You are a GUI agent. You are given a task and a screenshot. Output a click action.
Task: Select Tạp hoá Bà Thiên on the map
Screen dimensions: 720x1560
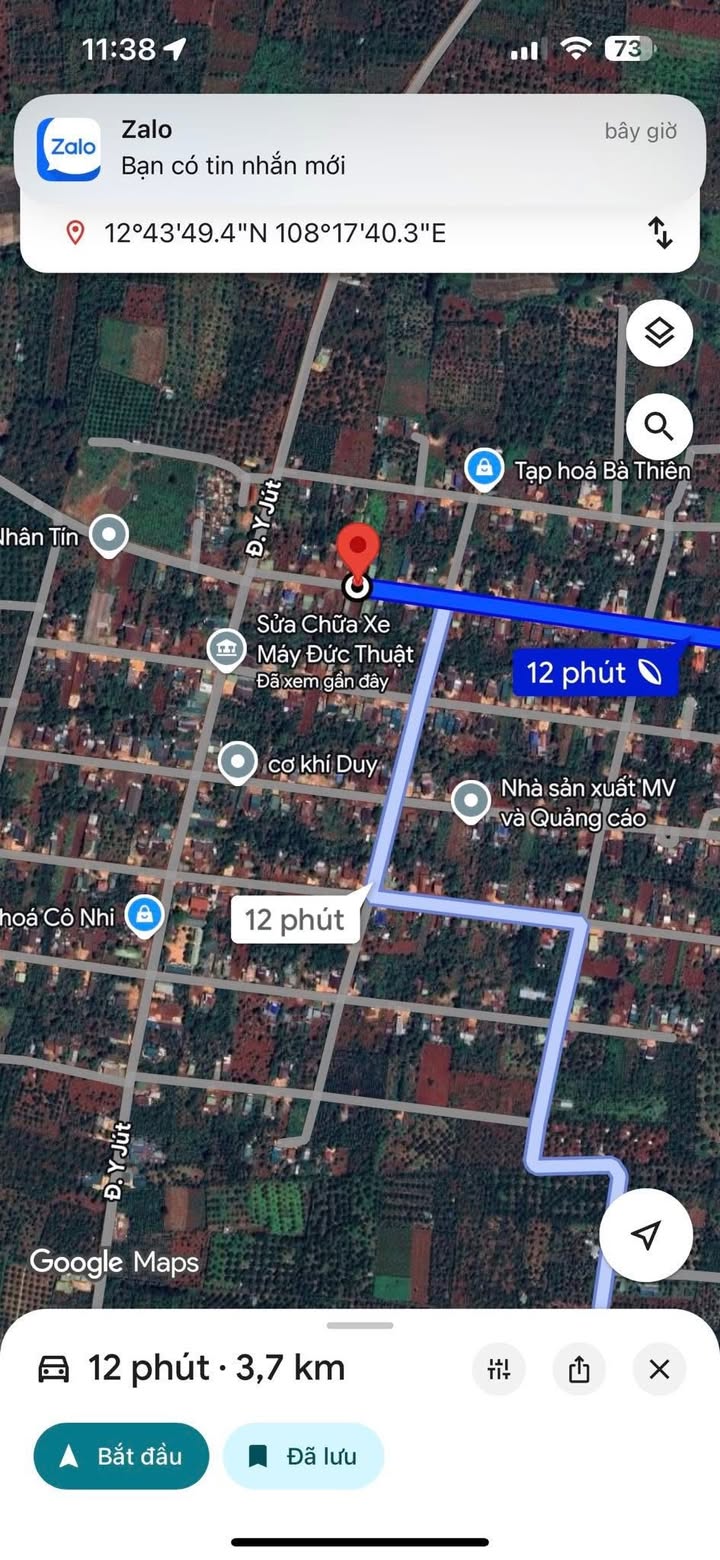485,468
